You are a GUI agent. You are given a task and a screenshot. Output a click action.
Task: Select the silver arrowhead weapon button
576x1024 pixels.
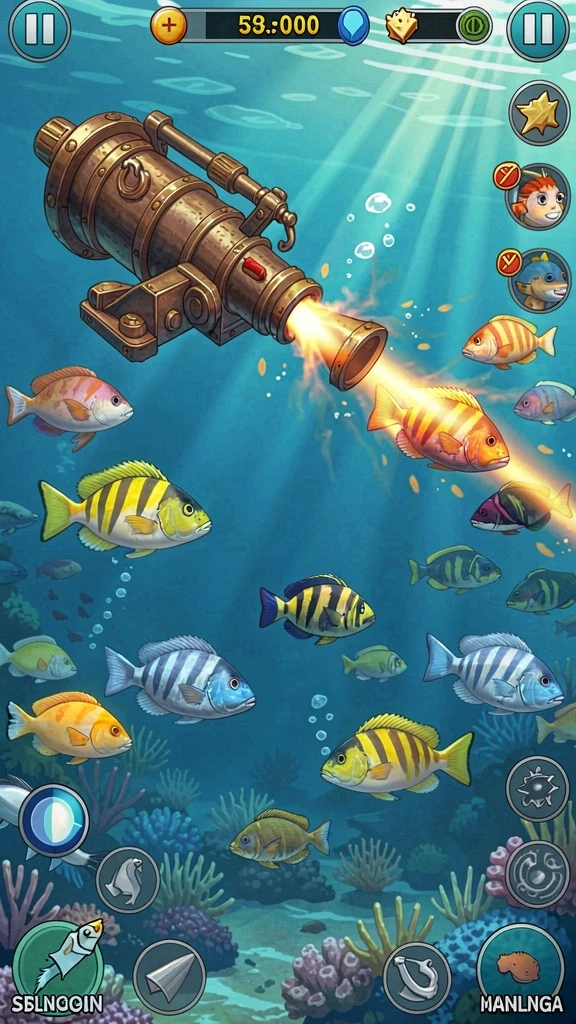[x=169, y=977]
